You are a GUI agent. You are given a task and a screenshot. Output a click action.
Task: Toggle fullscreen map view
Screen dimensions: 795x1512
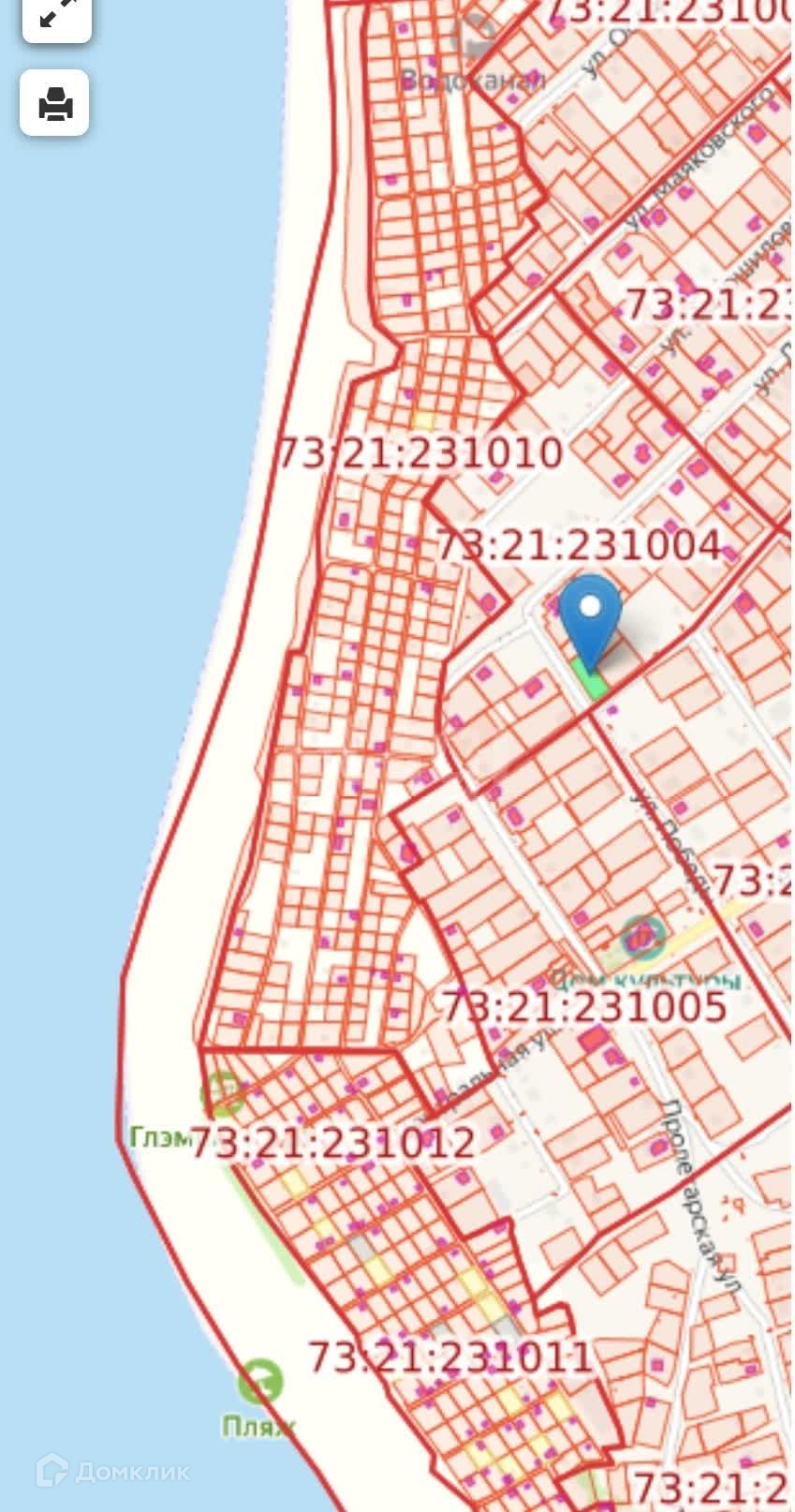tap(56, 16)
